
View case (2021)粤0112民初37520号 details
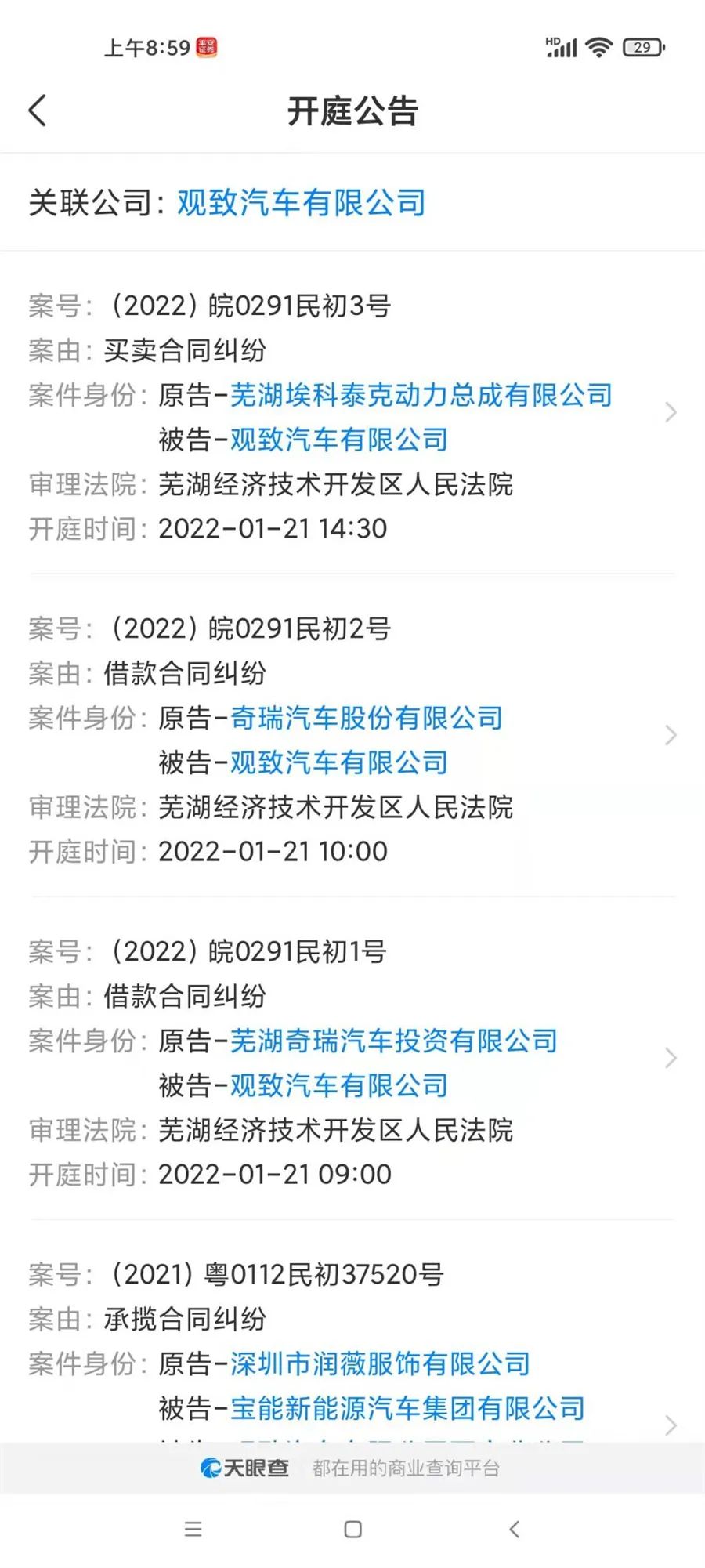670,1425
